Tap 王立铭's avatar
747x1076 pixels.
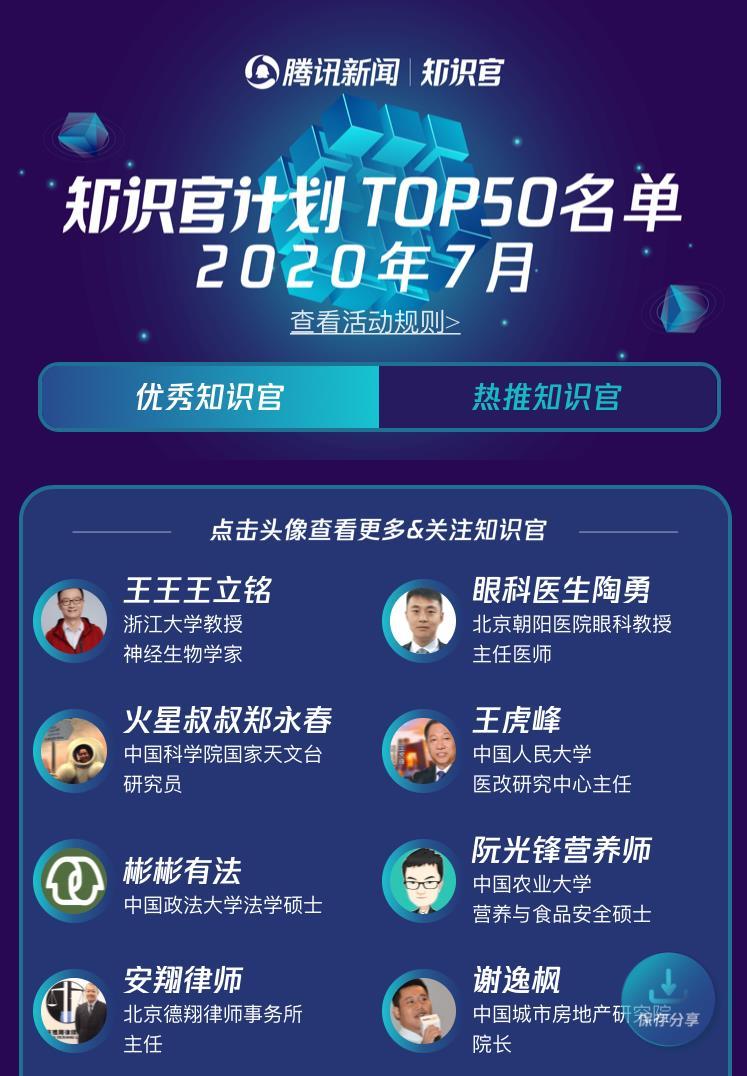point(74,621)
